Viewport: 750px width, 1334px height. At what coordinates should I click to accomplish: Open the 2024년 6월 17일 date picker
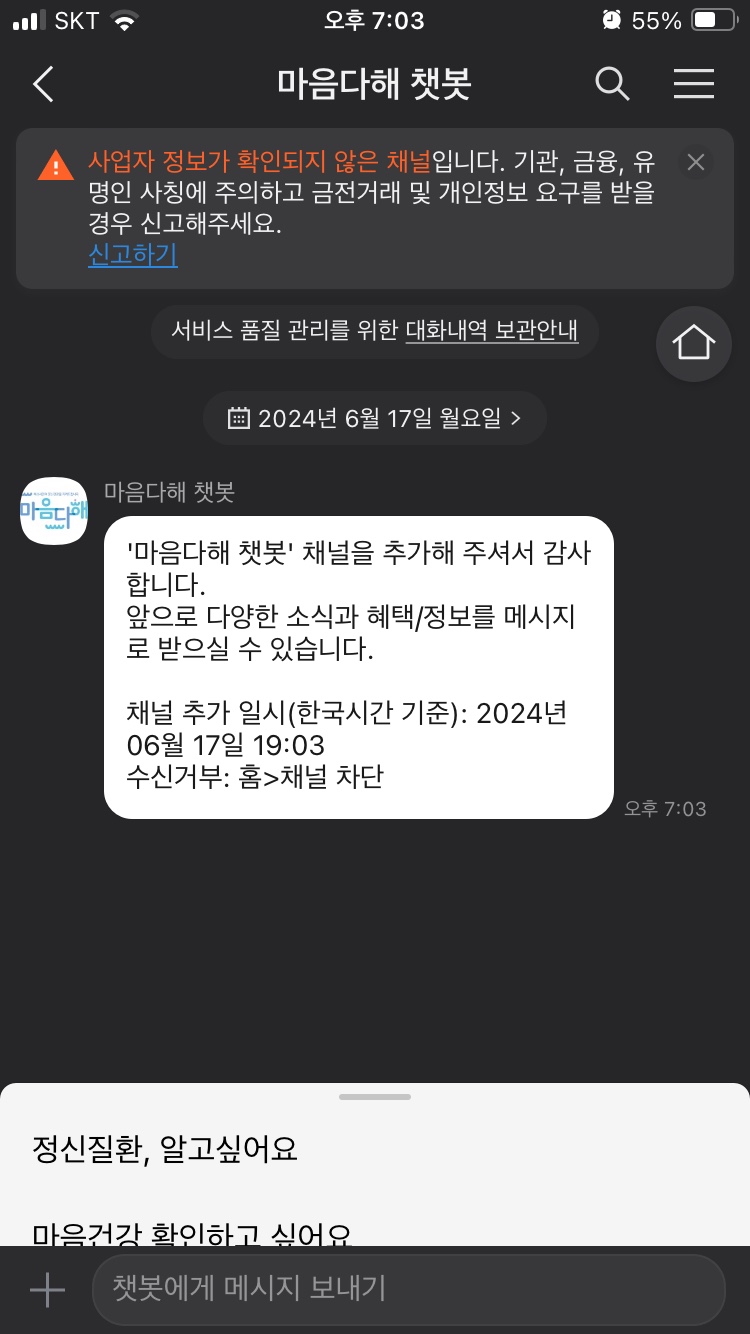coord(375,418)
